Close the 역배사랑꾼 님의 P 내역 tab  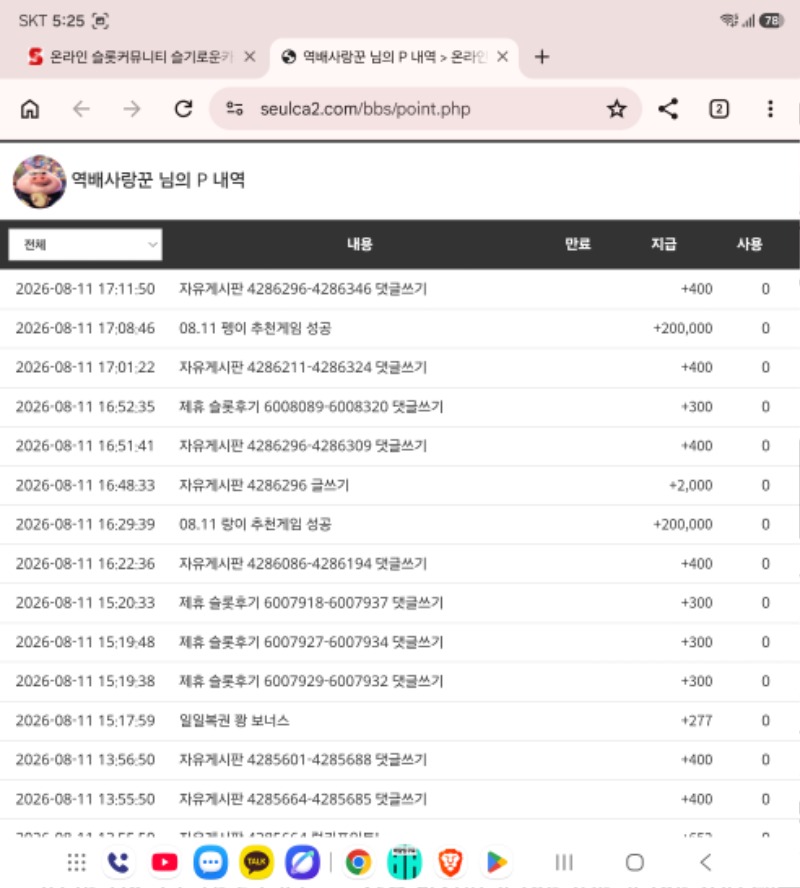click(x=502, y=57)
